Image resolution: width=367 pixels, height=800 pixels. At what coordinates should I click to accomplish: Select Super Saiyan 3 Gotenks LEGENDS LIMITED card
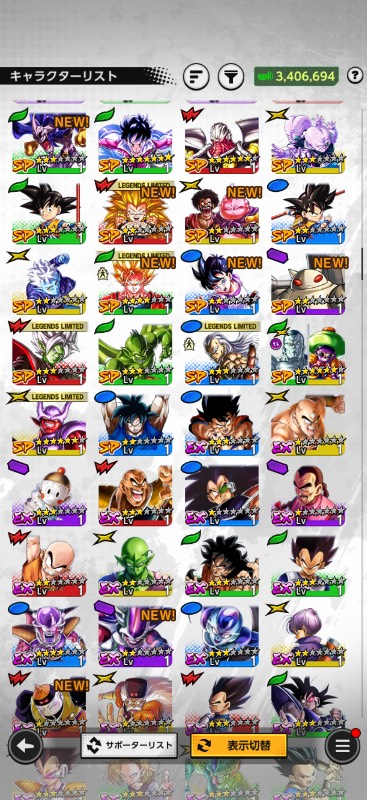pos(136,212)
